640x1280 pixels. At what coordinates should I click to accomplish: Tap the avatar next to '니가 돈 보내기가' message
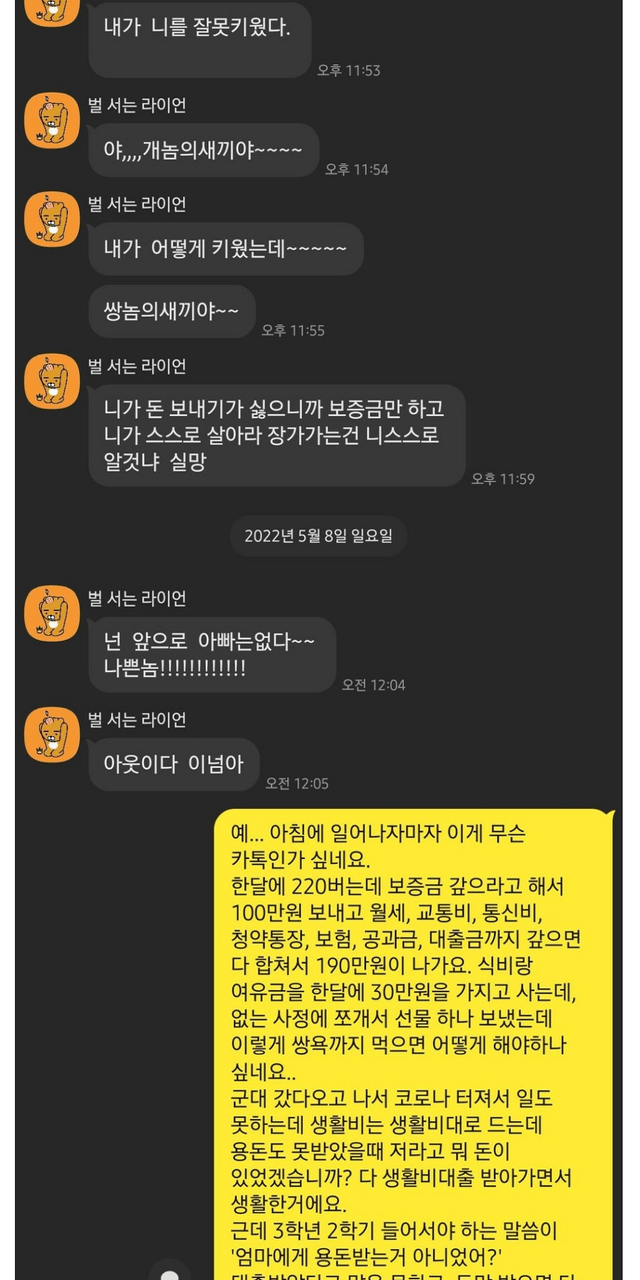tap(52, 382)
